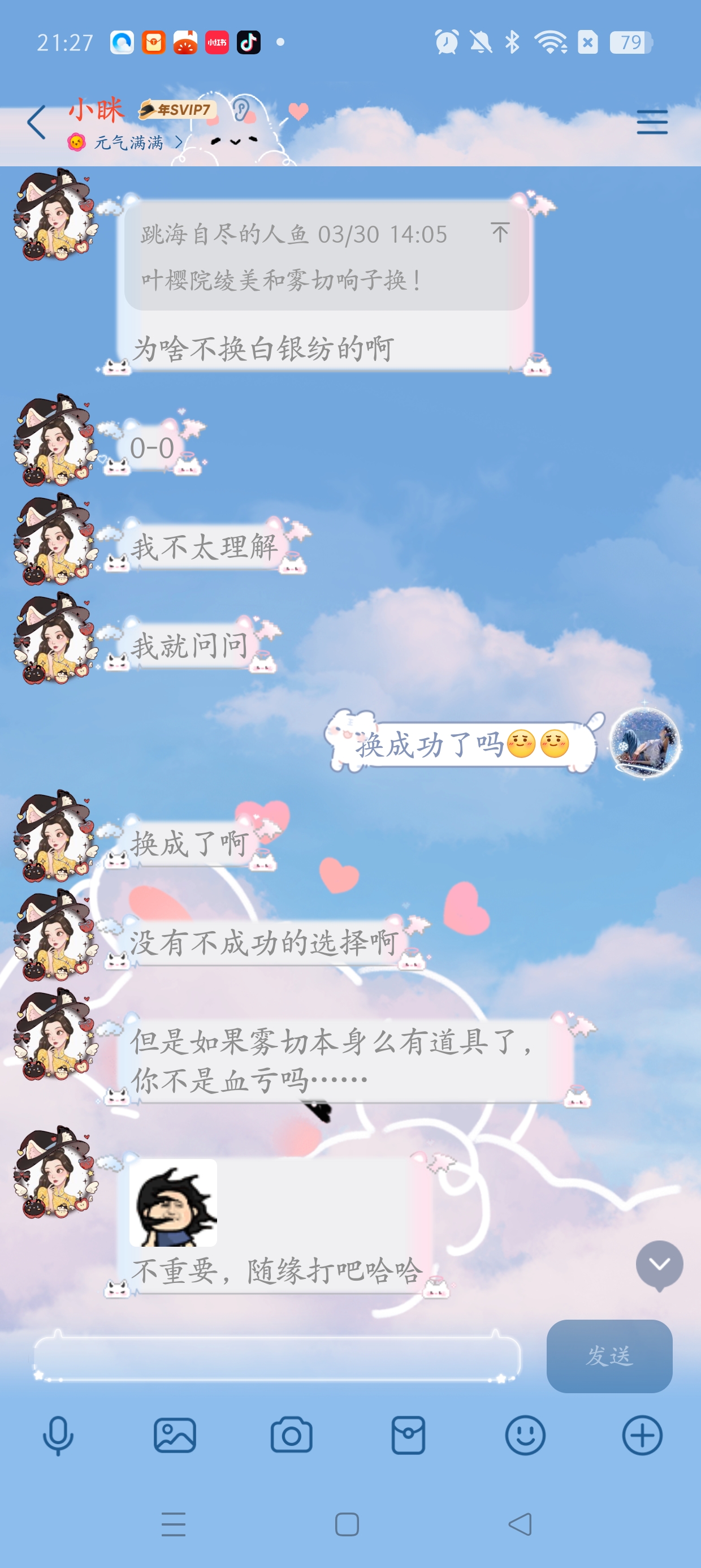Jump to the quoted message using the up arrow
Viewport: 701px width, 1568px height.
click(500, 232)
